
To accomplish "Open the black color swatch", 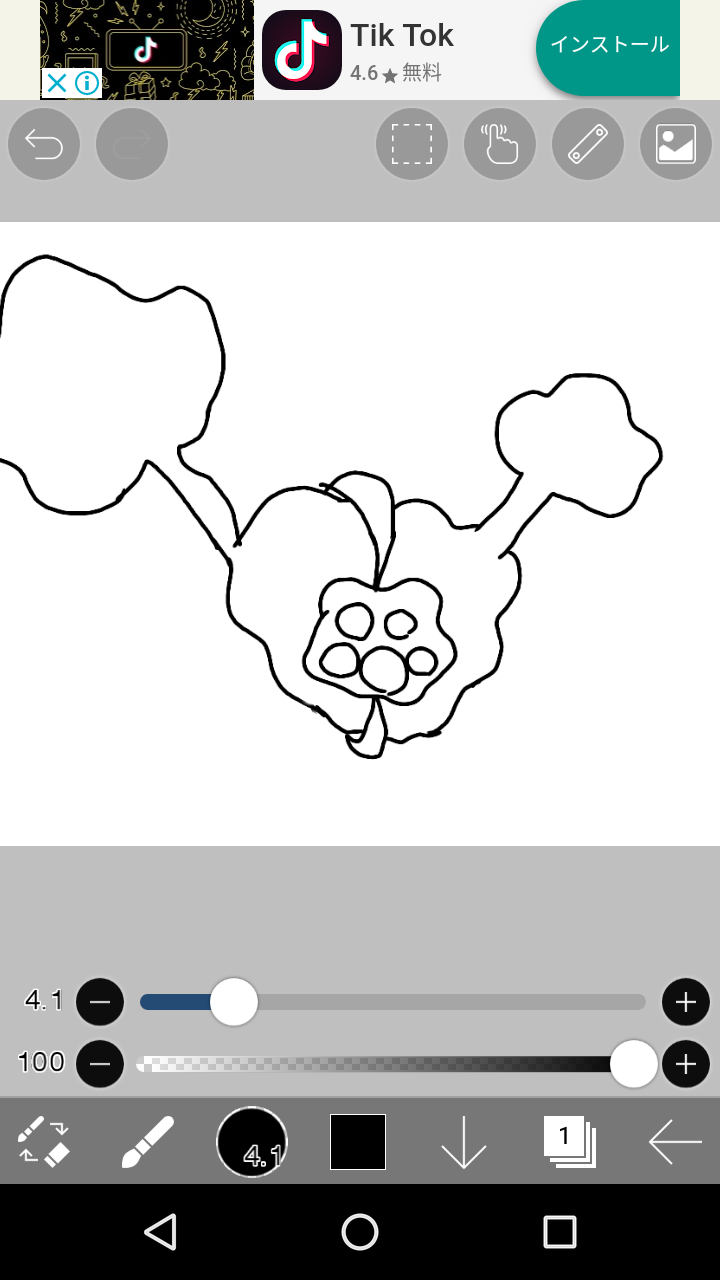I will pos(358,1142).
